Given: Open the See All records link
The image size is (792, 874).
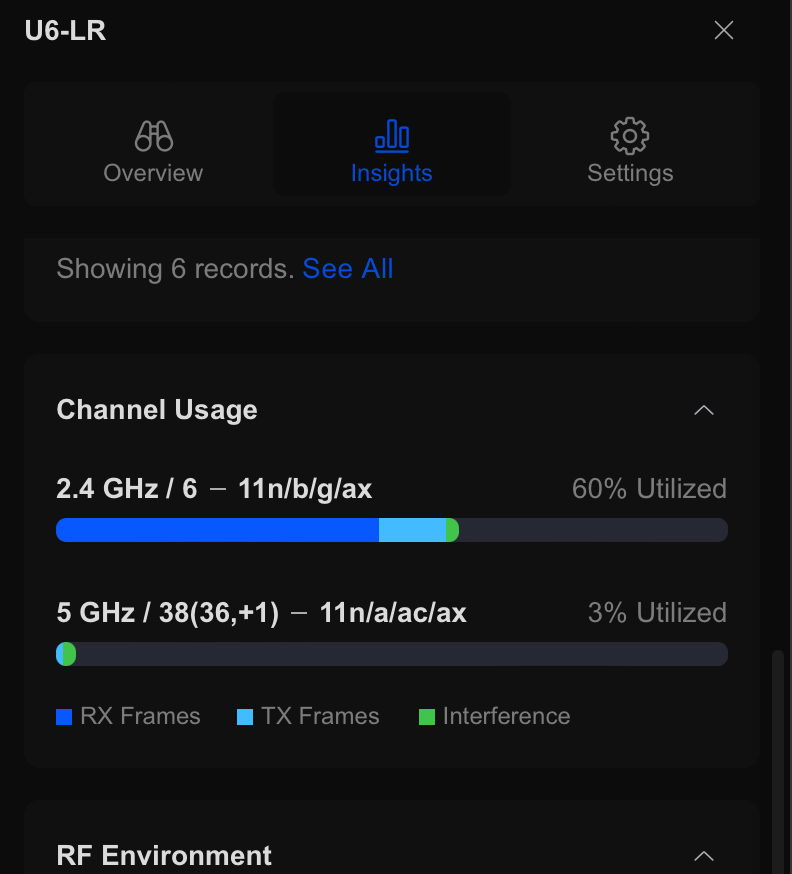Looking at the screenshot, I should point(347,268).
